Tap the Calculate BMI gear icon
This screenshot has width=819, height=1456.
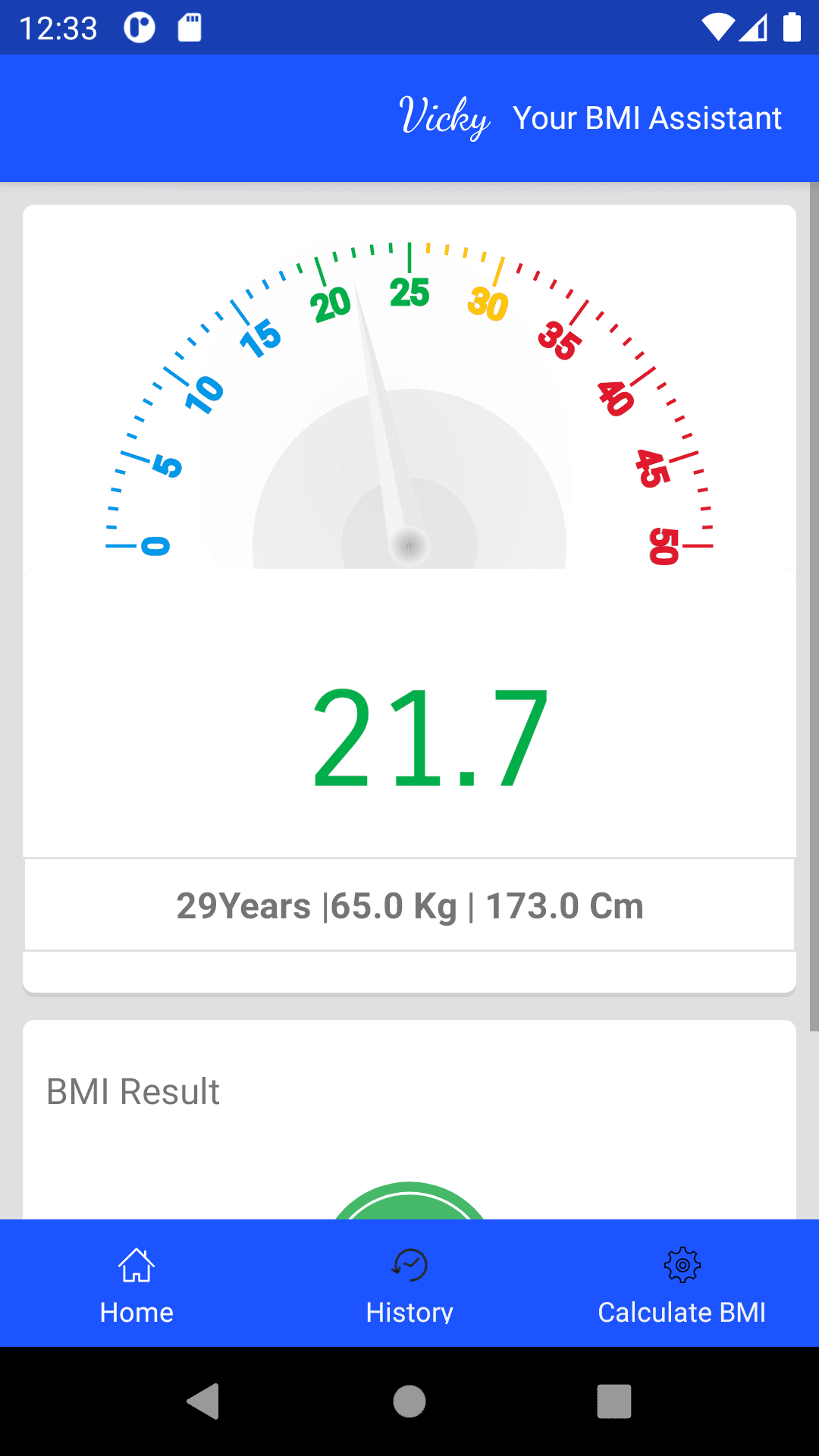(x=681, y=1265)
